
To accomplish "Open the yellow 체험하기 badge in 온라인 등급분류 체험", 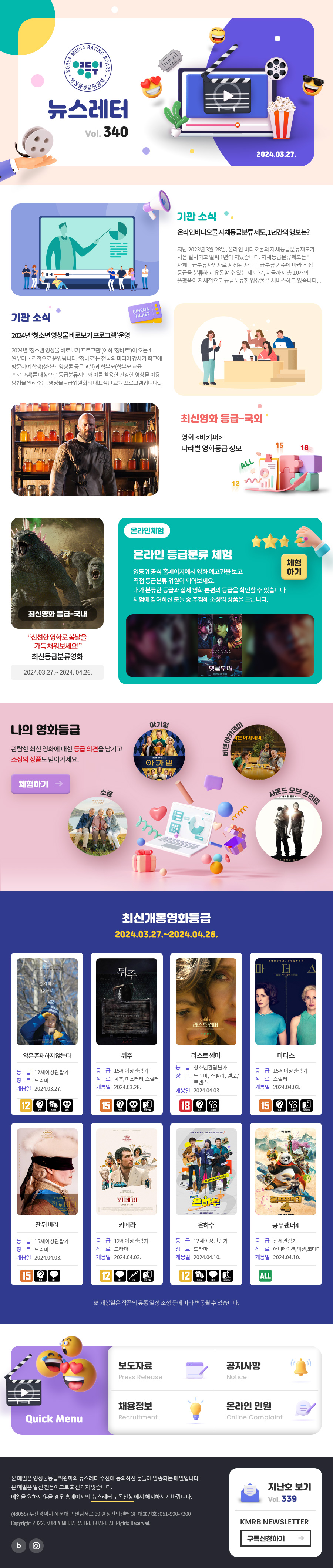I will point(293,567).
